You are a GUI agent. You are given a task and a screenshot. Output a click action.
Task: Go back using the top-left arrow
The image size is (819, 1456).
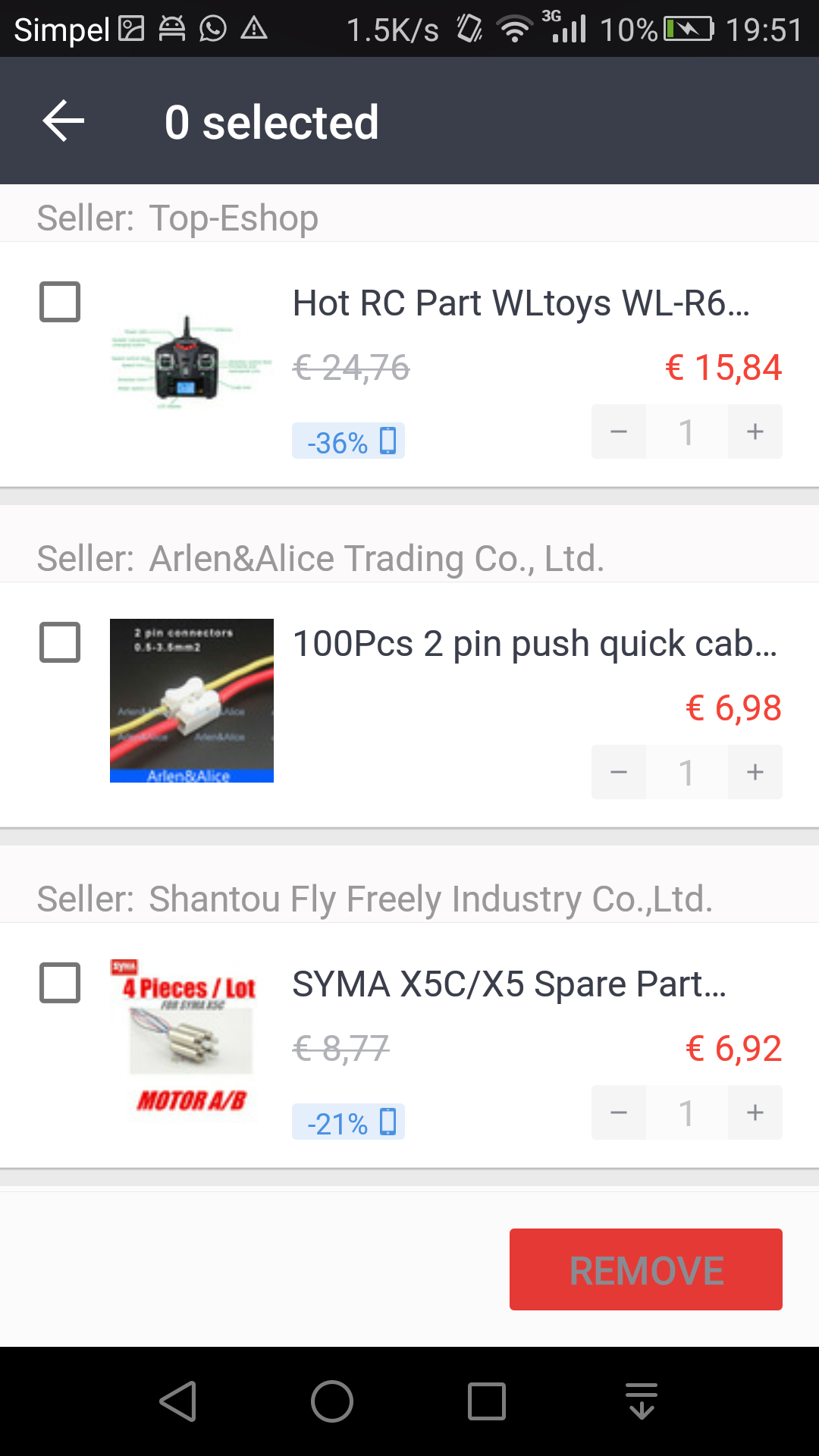pyautogui.click(x=63, y=121)
